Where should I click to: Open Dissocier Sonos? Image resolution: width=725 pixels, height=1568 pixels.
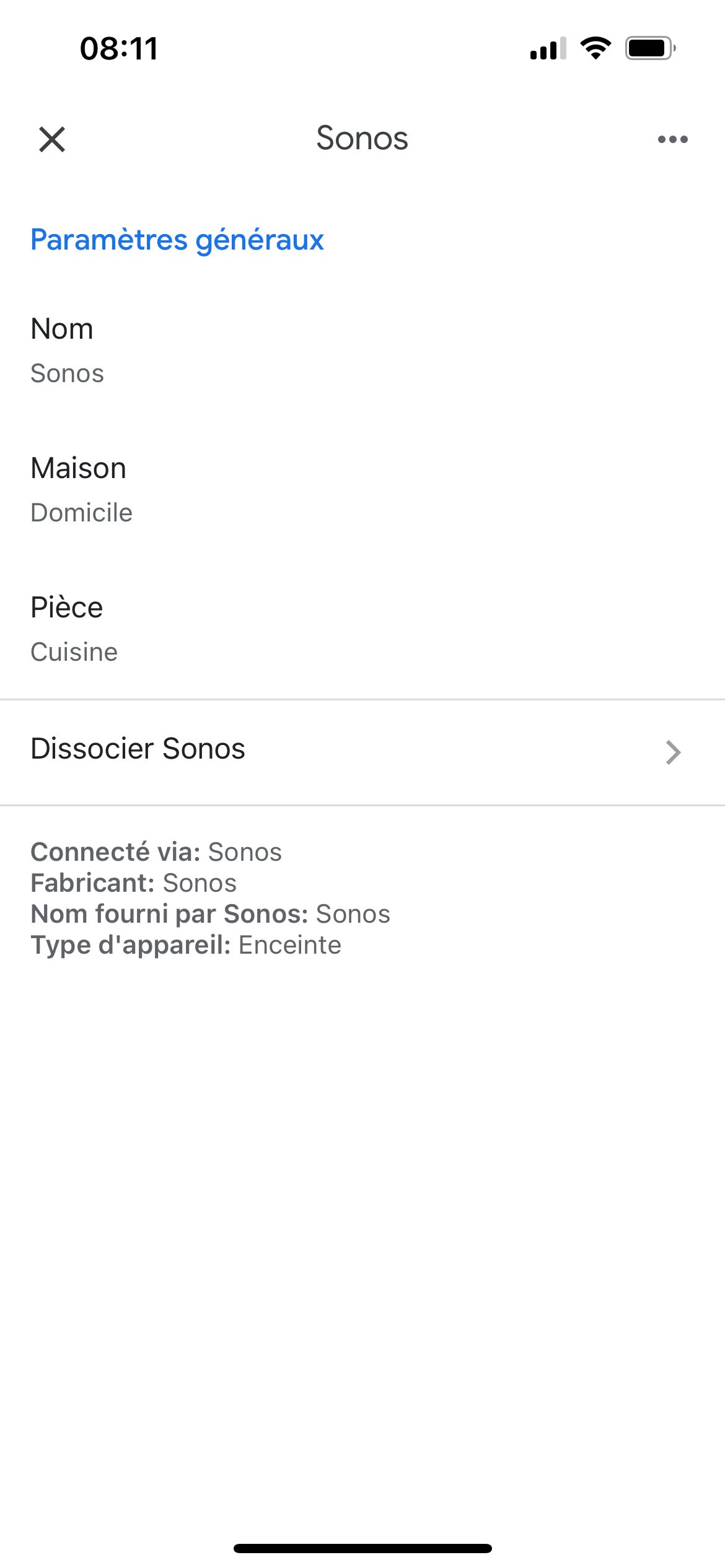362,752
